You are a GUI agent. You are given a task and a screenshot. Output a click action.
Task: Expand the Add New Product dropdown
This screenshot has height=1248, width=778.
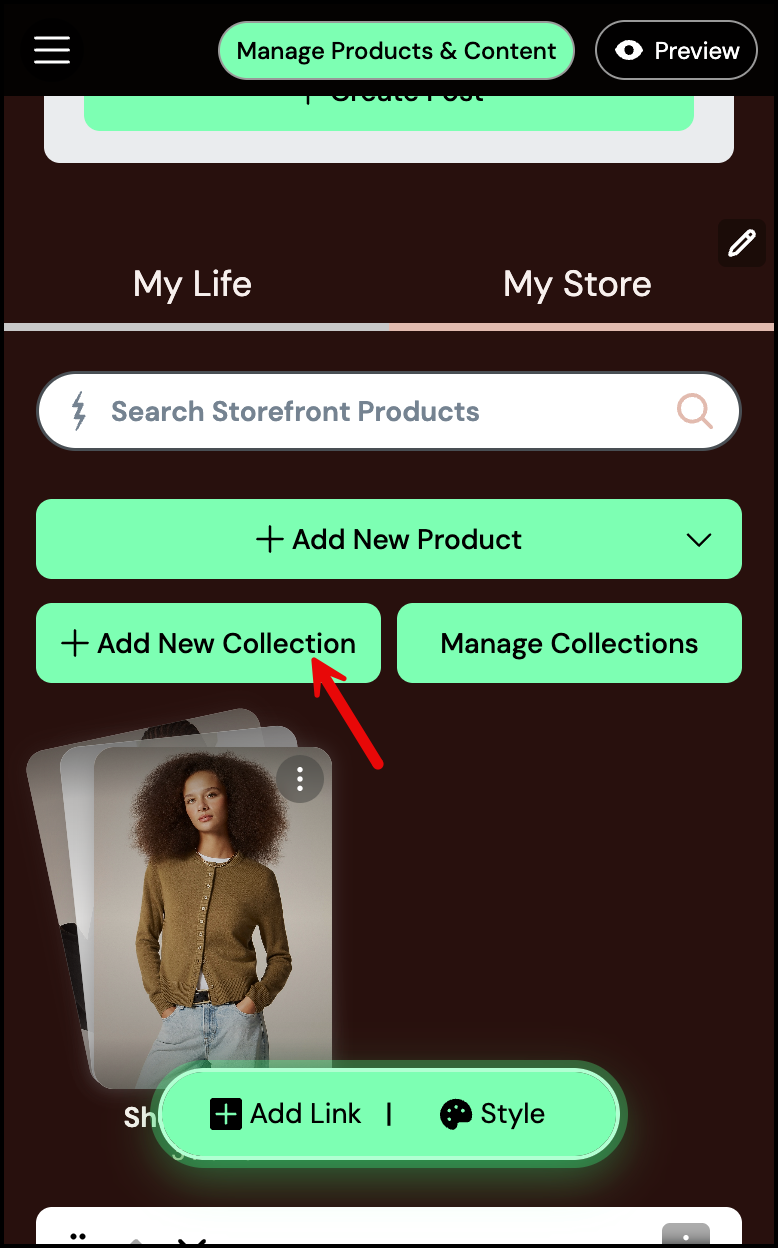[698, 540]
